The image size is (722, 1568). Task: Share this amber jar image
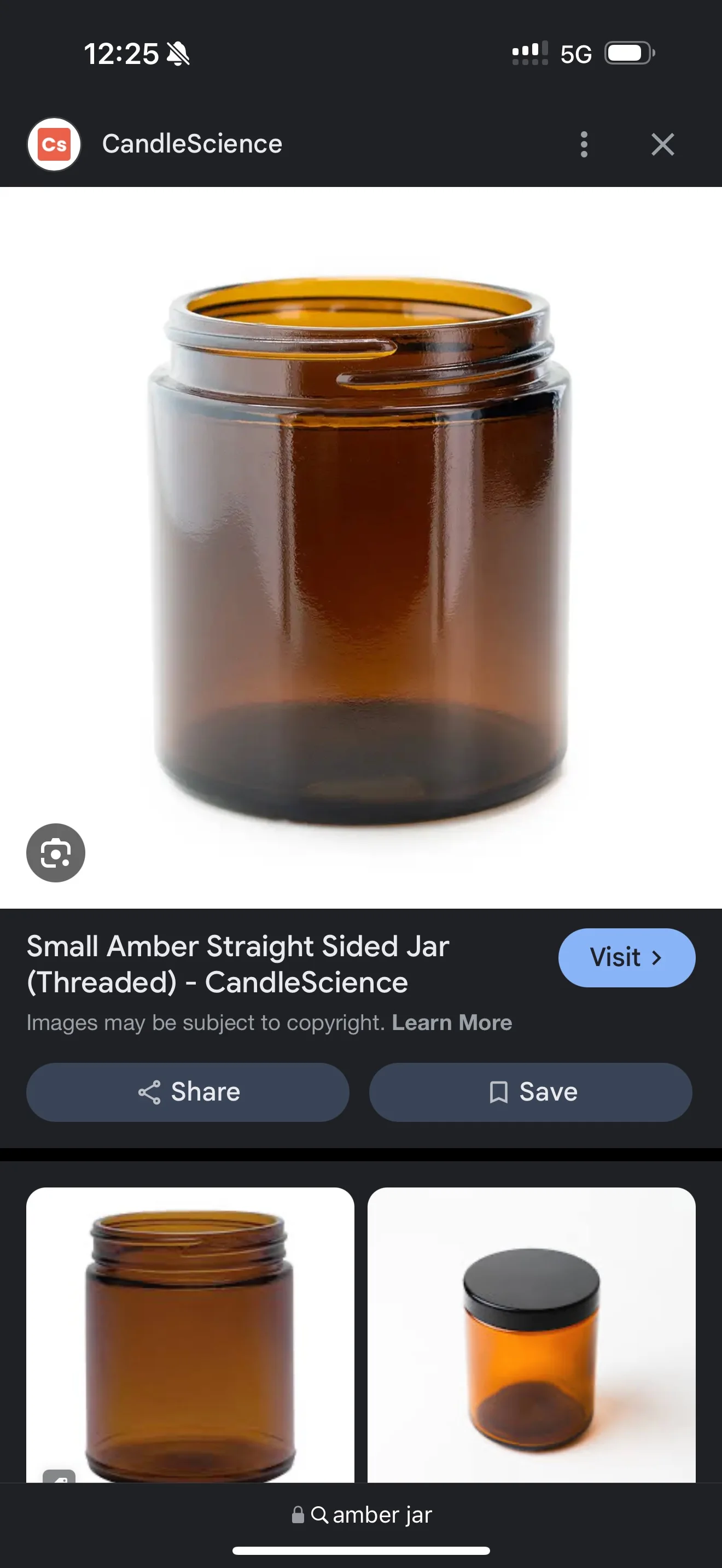coord(188,1092)
